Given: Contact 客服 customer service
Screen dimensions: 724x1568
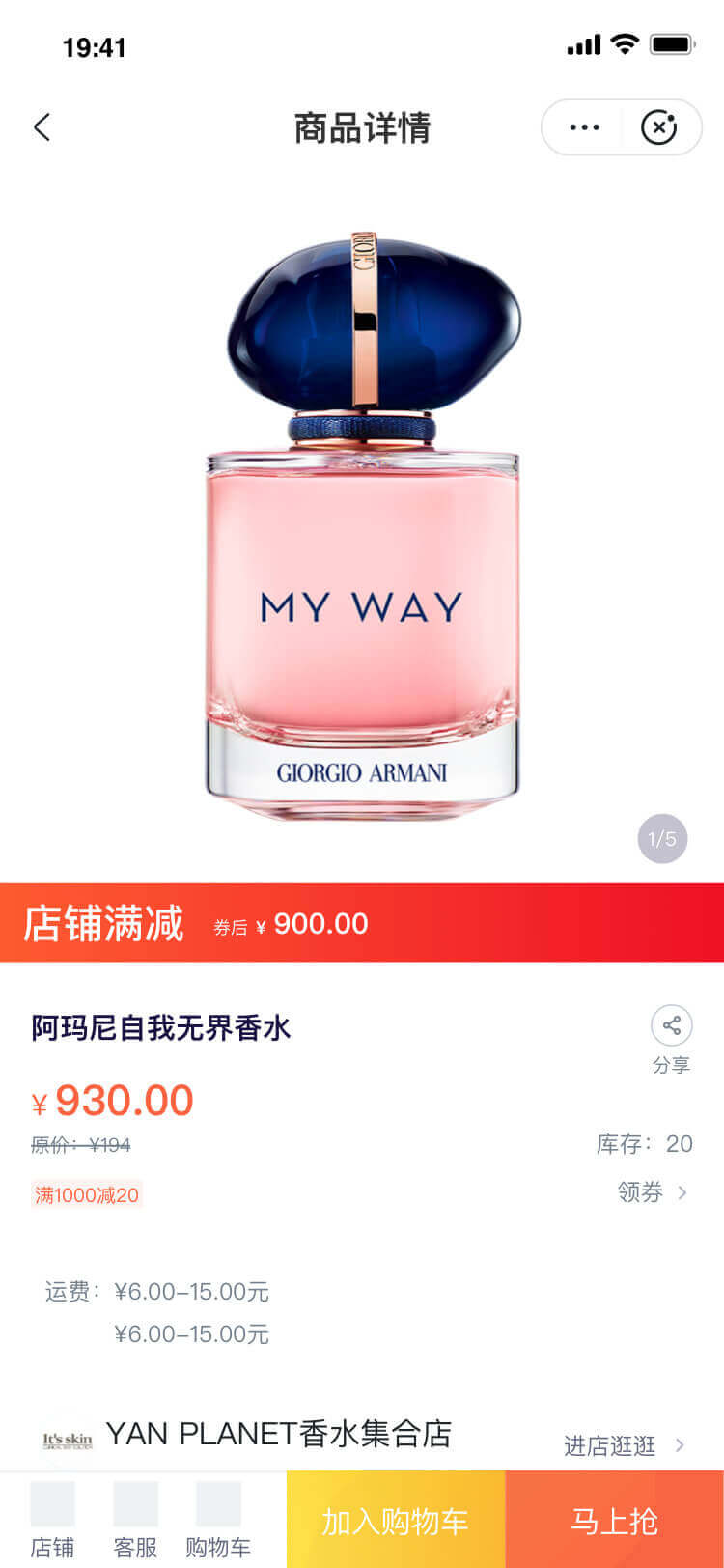Looking at the screenshot, I should pos(135,1521).
